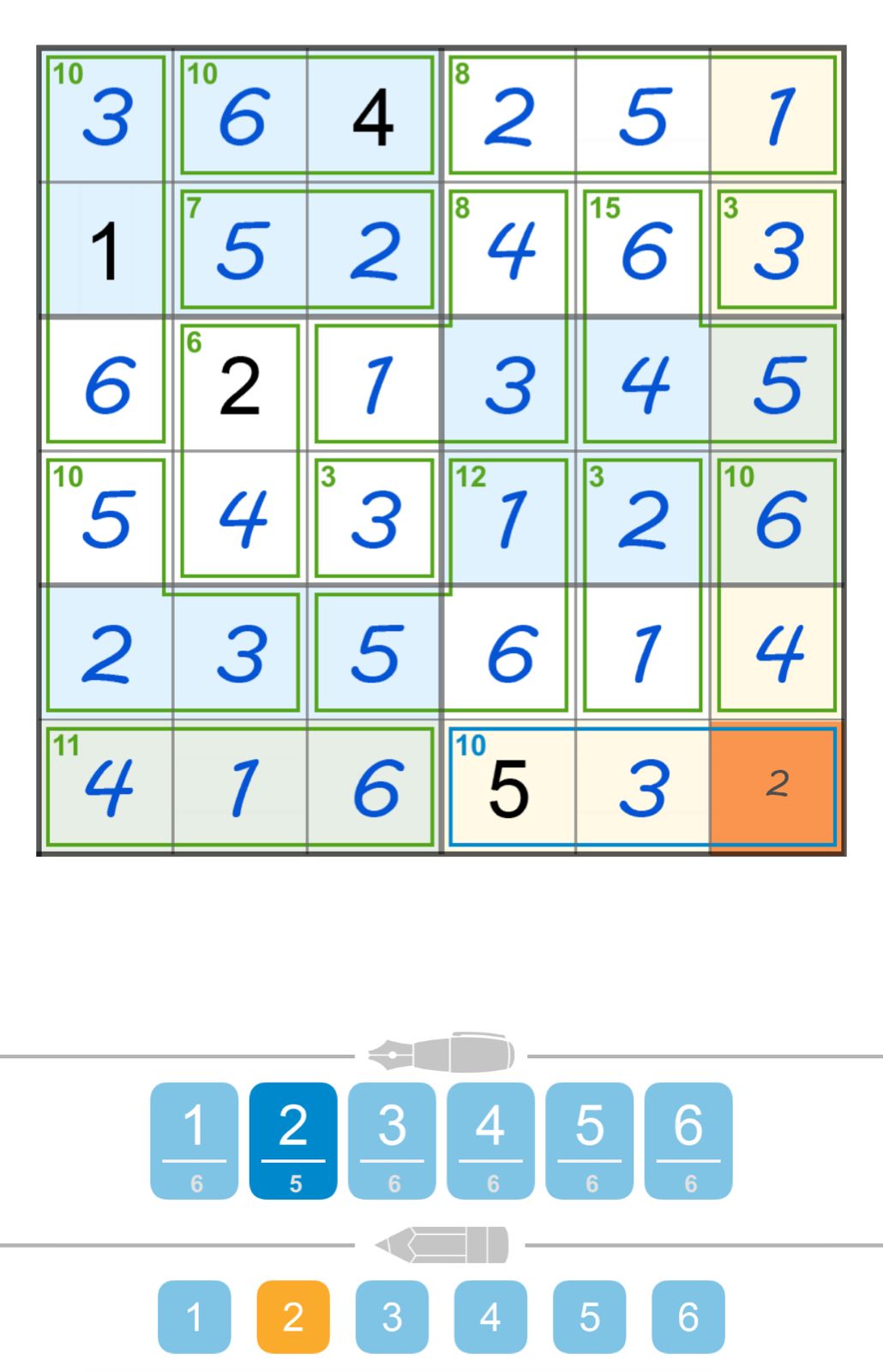Toggle pencil mark 6 in the note row
The width and height of the screenshot is (883, 1372).
[x=685, y=1317]
